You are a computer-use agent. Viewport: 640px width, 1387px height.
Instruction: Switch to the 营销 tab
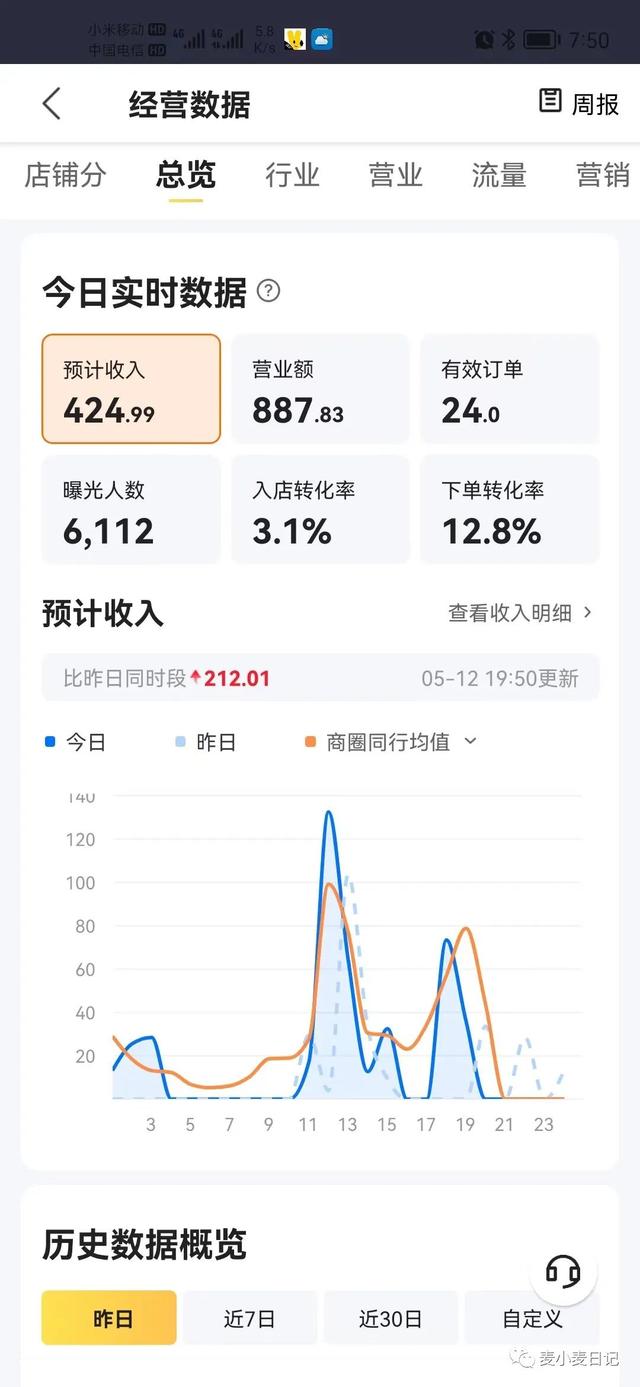[x=603, y=175]
